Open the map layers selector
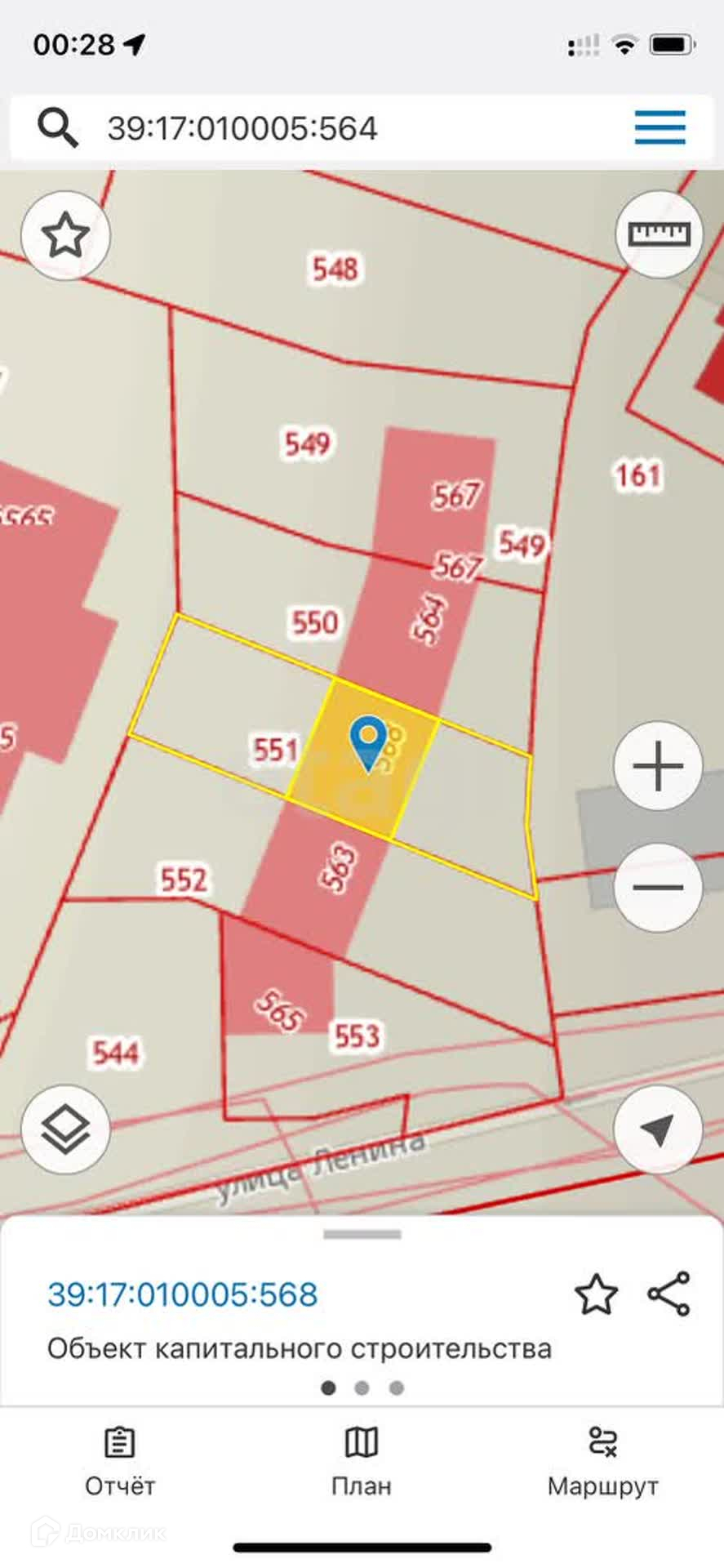Image resolution: width=724 pixels, height=1568 pixels. (x=65, y=1130)
